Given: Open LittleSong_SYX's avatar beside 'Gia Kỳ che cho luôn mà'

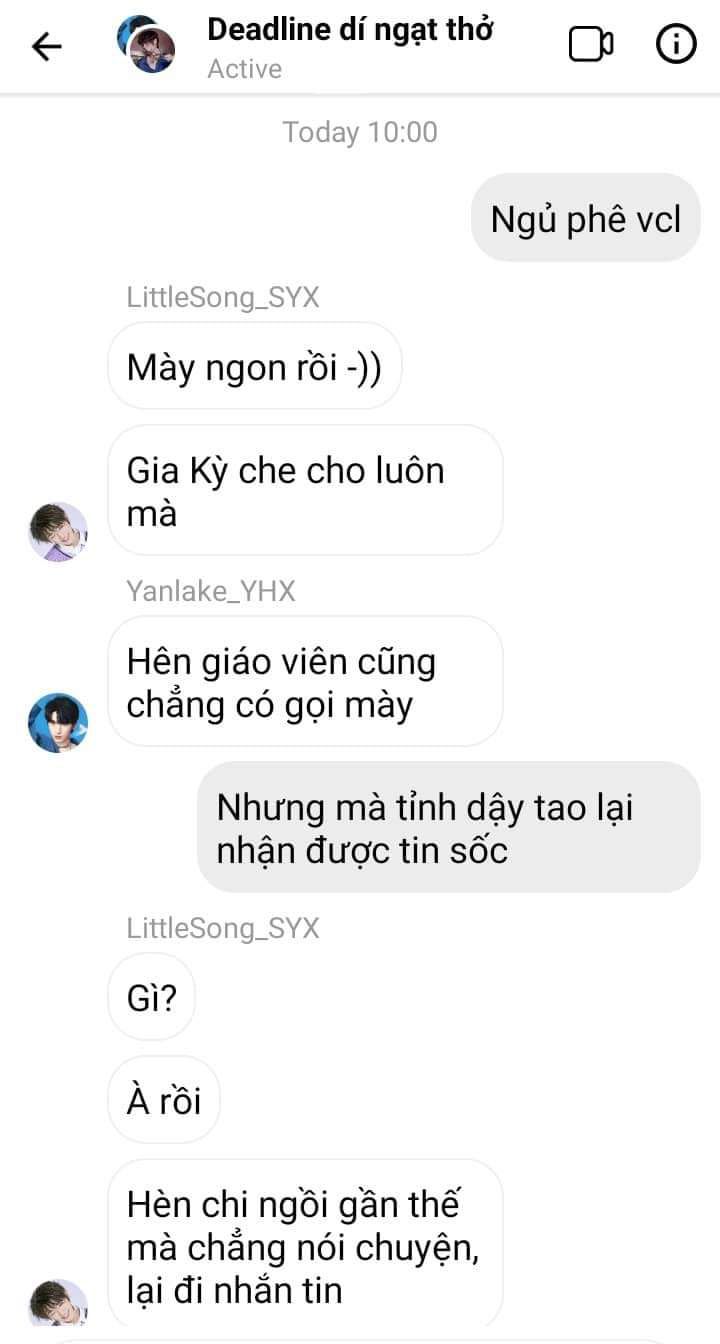Looking at the screenshot, I should 57,531.
